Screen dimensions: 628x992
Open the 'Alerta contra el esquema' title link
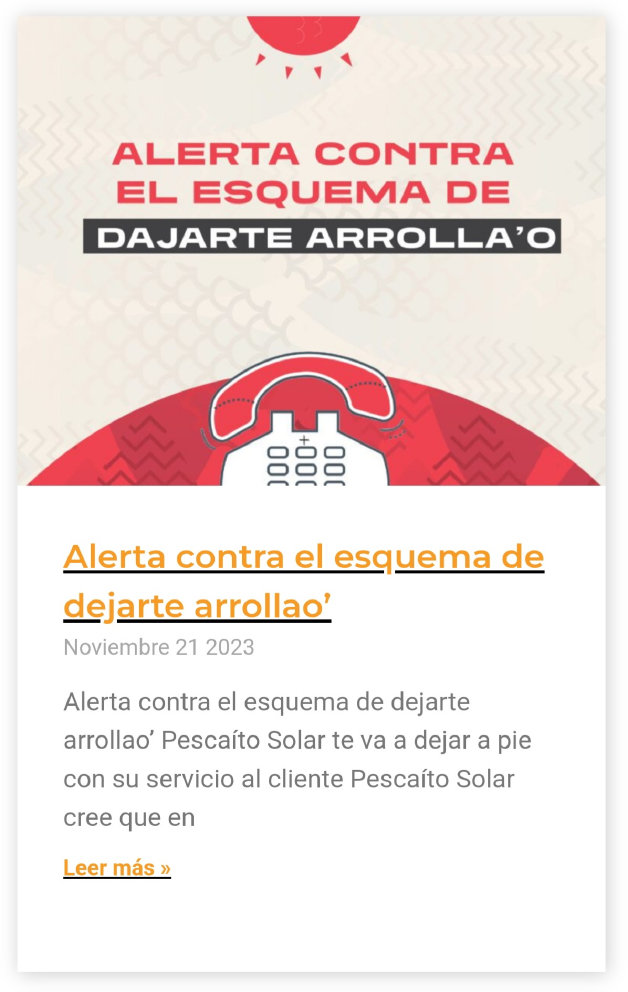302,580
